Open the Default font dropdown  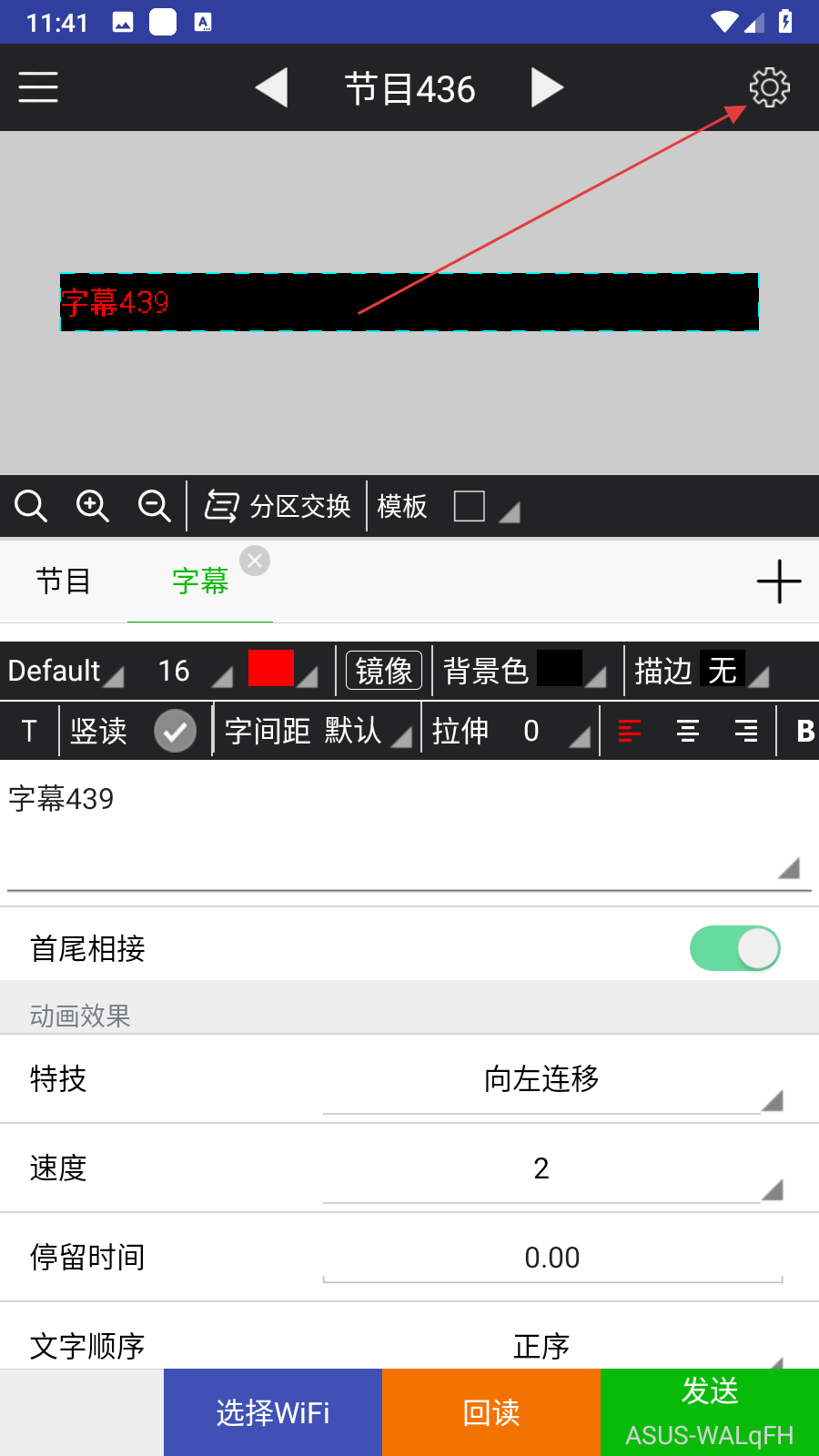(x=66, y=672)
